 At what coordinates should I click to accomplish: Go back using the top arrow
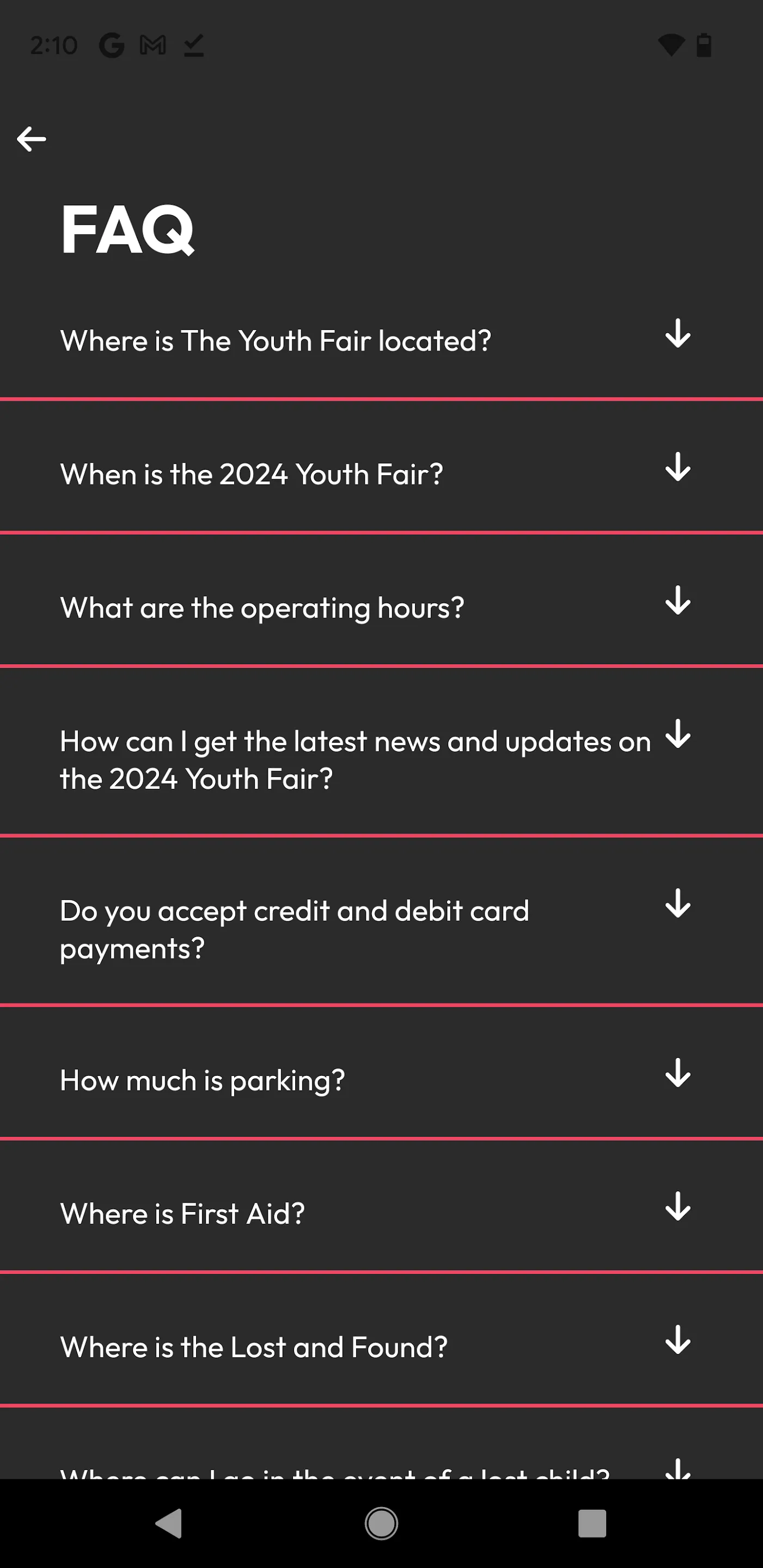(x=32, y=139)
